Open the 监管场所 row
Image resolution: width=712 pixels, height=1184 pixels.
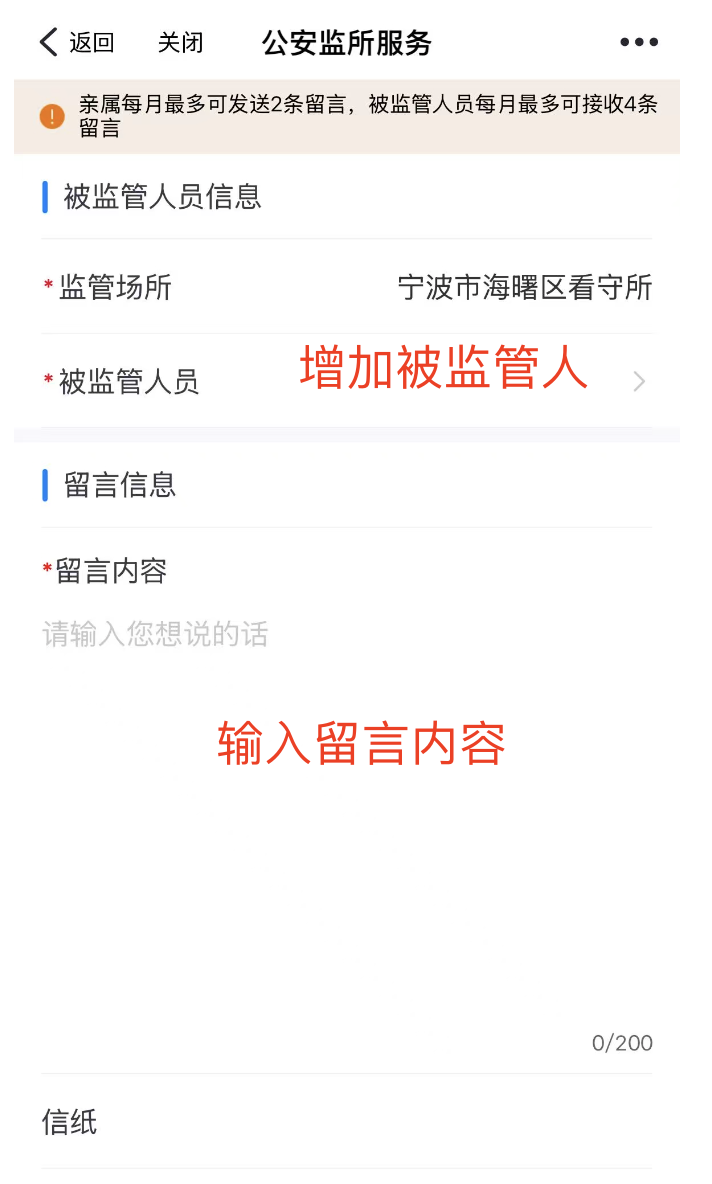[x=347, y=287]
